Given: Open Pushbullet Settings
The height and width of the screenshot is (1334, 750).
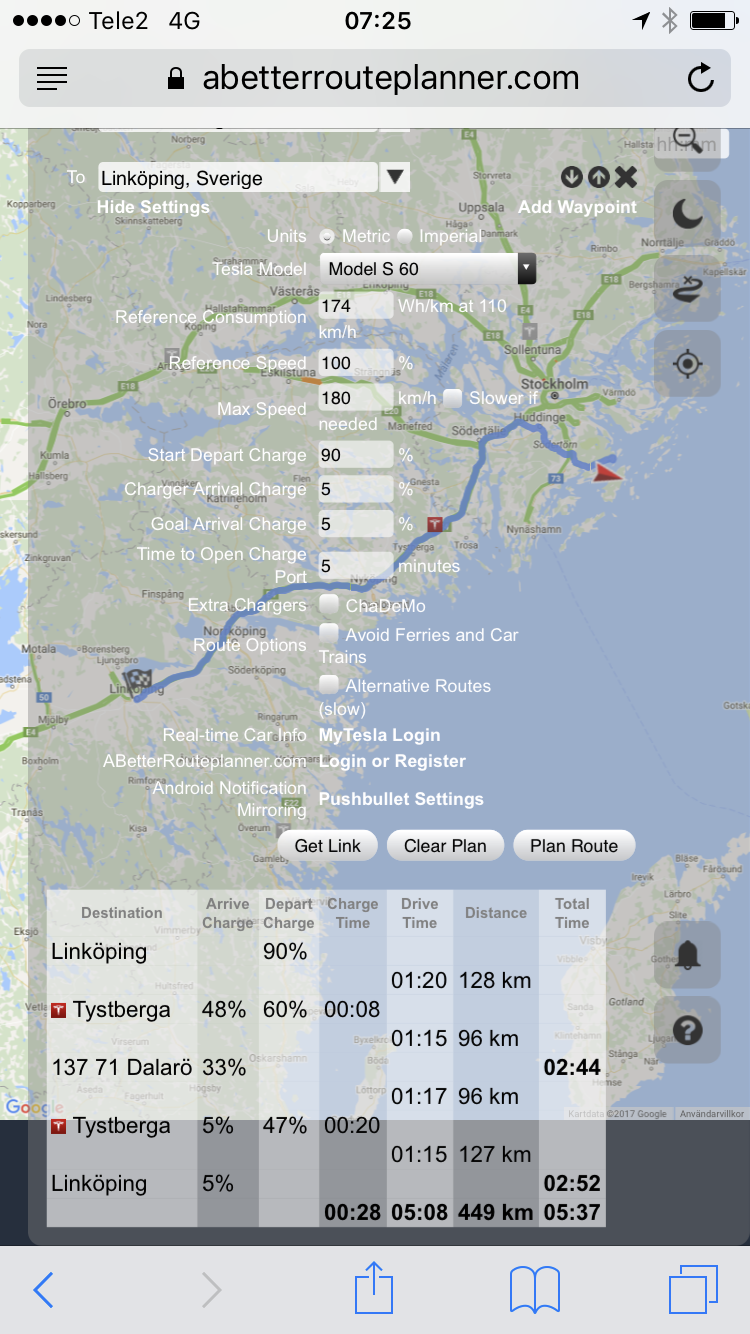Looking at the screenshot, I should [401, 799].
